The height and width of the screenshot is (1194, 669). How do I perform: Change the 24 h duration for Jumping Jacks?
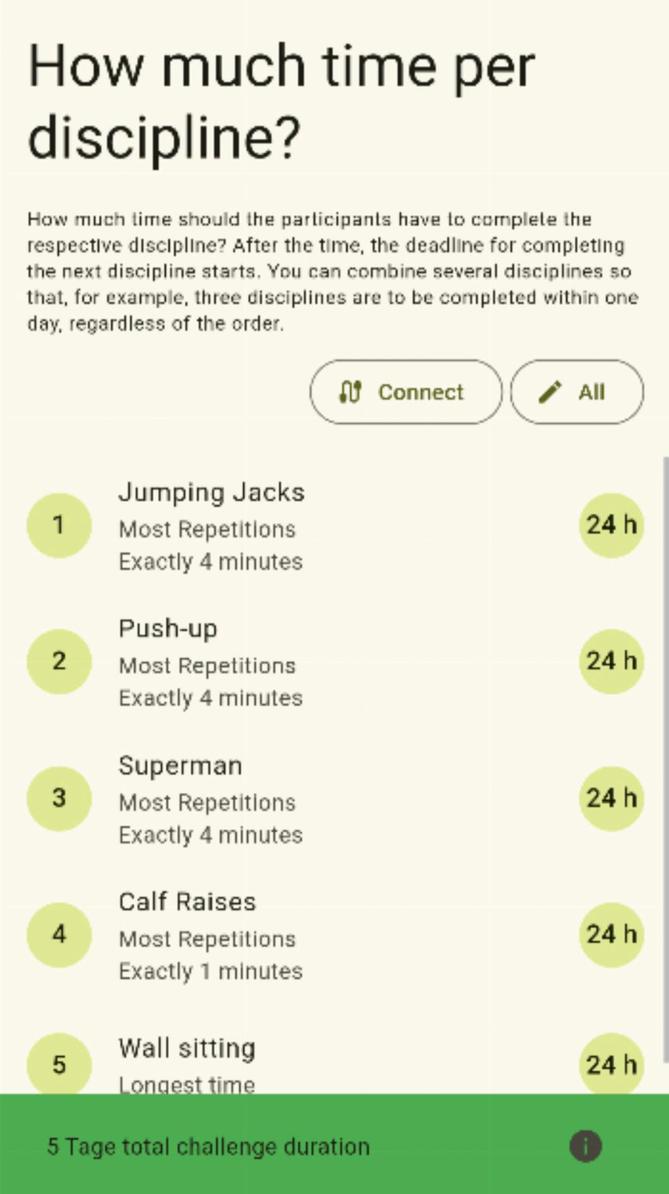(611, 524)
